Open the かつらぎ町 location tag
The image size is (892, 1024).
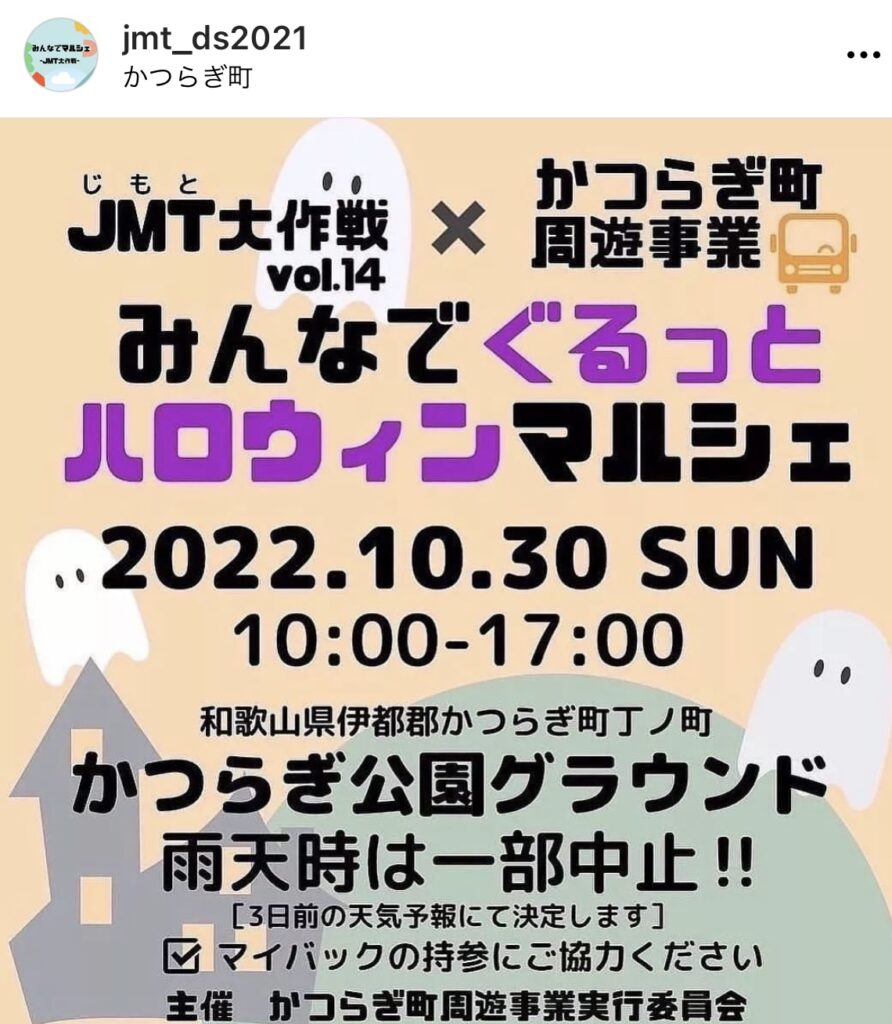187,77
